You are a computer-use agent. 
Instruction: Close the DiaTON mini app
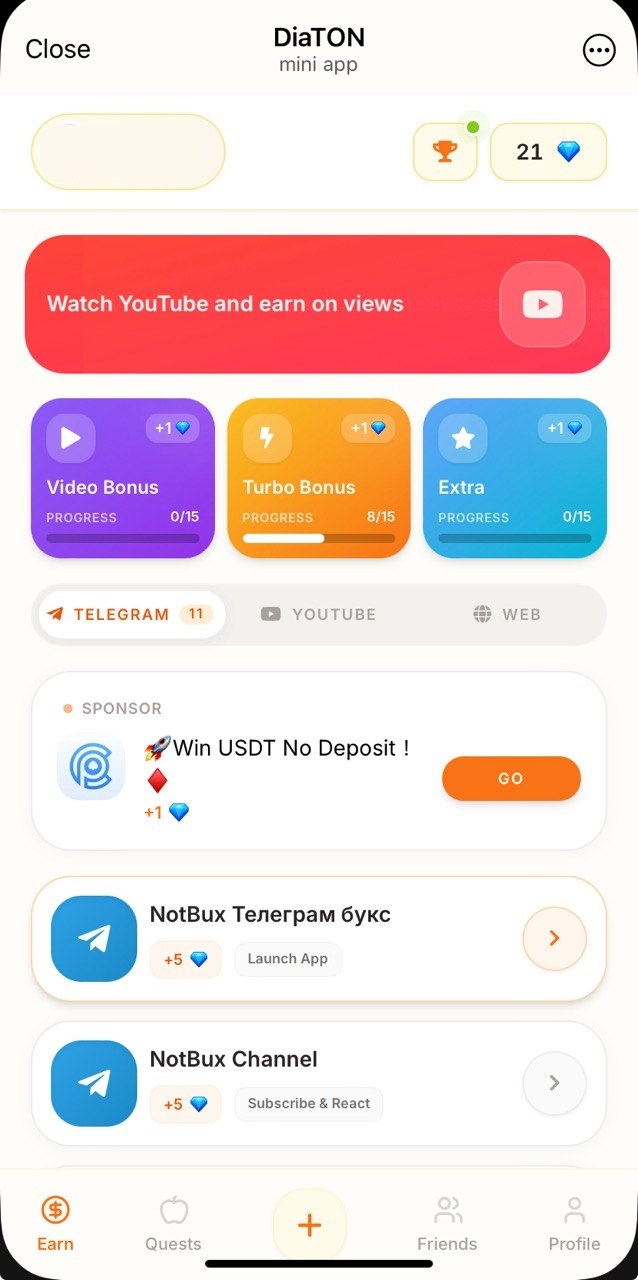click(x=57, y=49)
